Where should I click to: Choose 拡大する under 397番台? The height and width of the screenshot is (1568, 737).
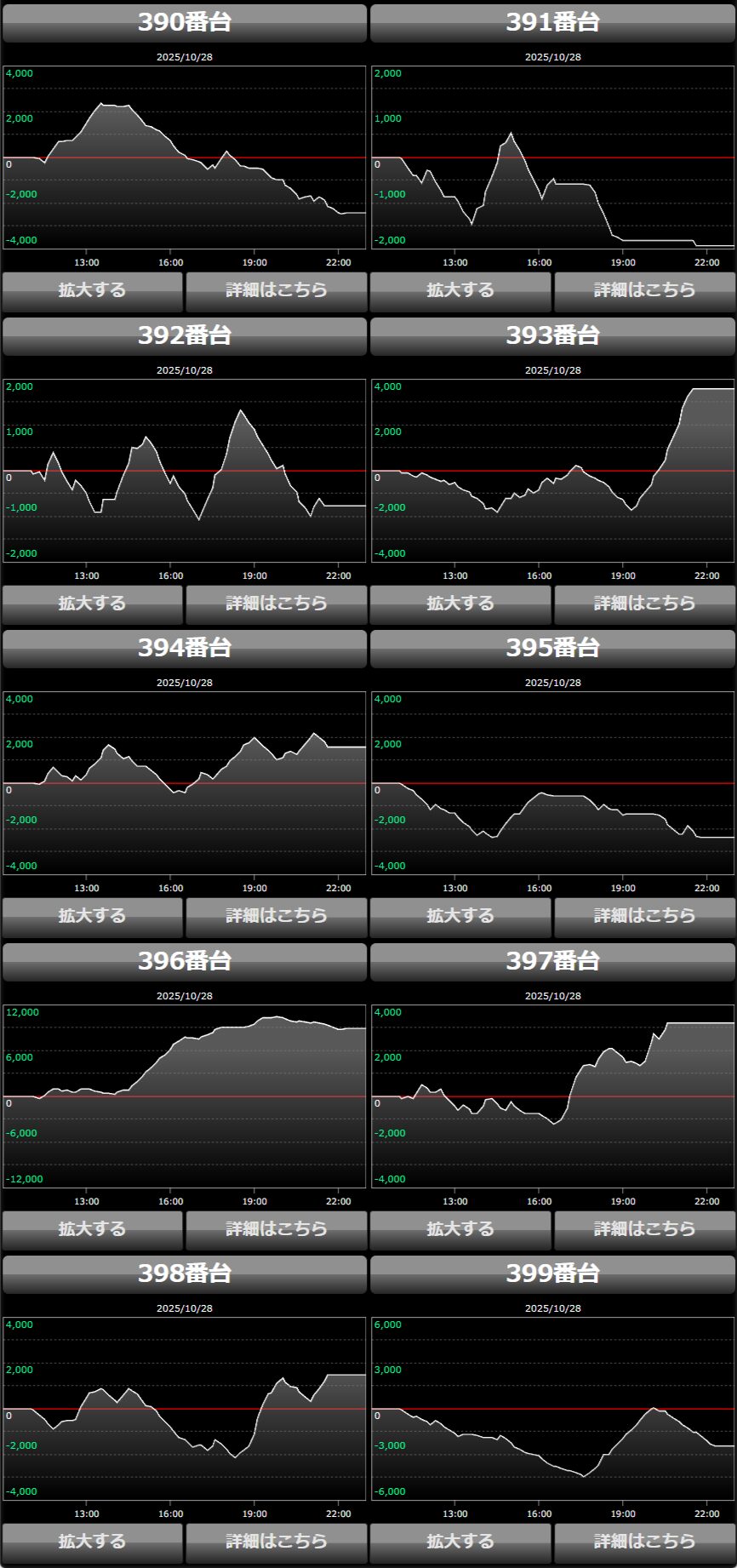click(460, 1229)
